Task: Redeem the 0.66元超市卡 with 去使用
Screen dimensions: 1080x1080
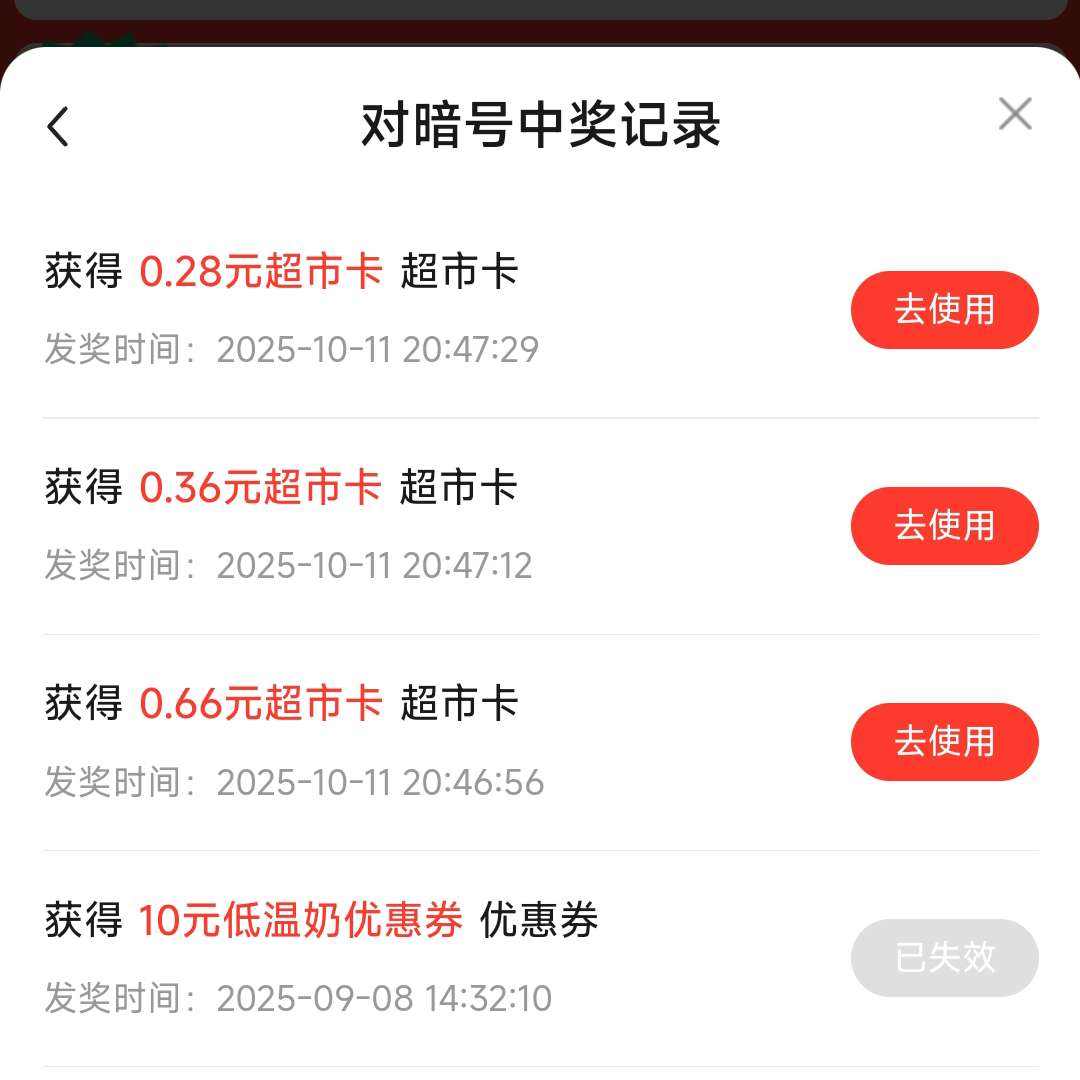Action: (944, 742)
